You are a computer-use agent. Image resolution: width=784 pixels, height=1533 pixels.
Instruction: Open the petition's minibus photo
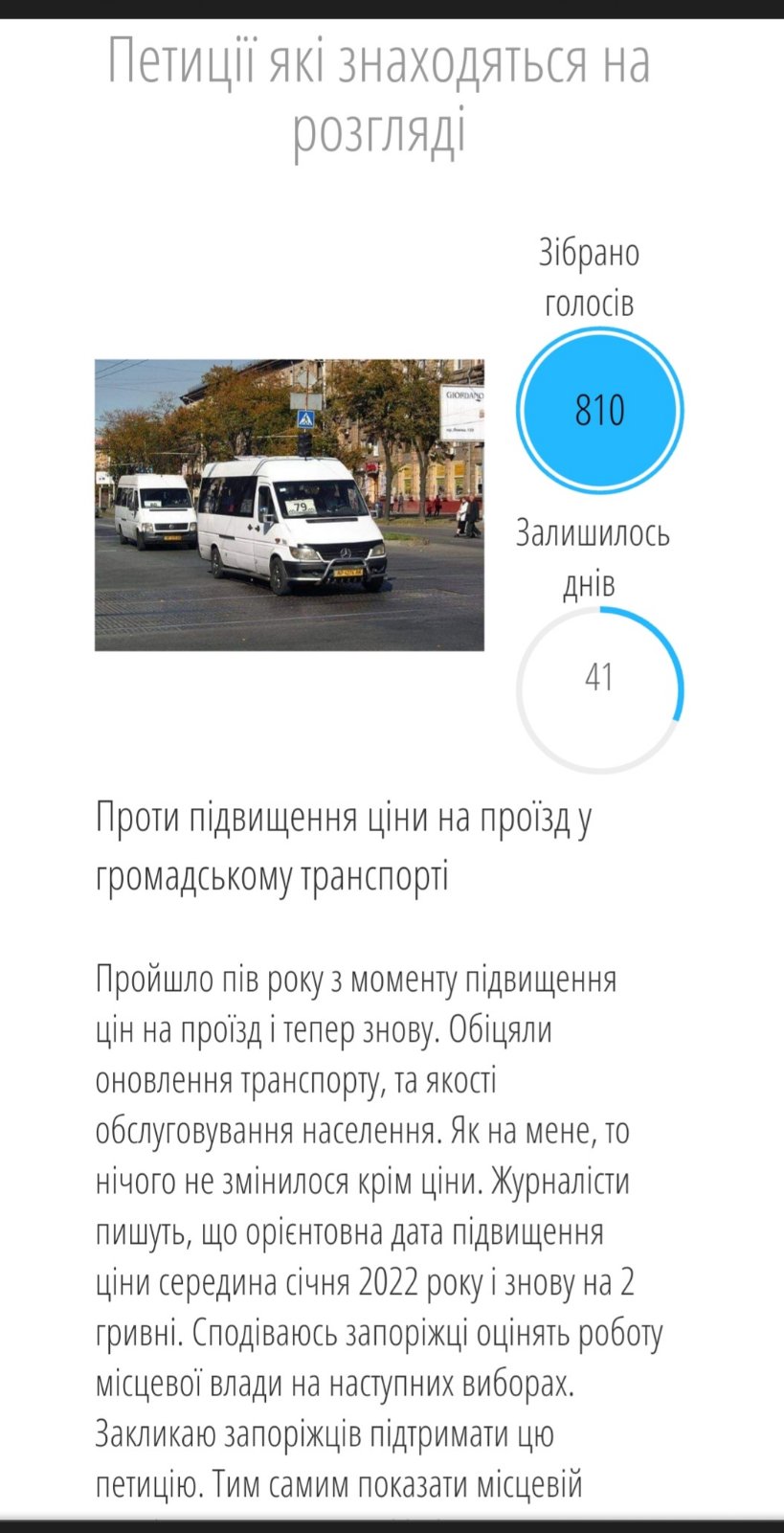289,505
